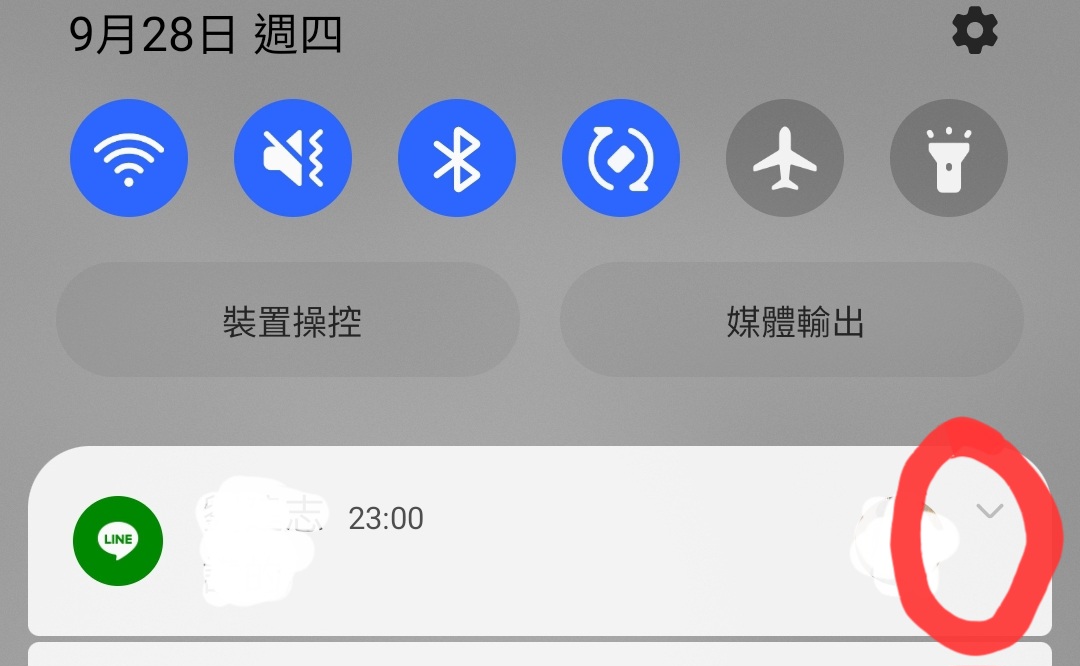Open 裝置操控 device controls

point(288,322)
